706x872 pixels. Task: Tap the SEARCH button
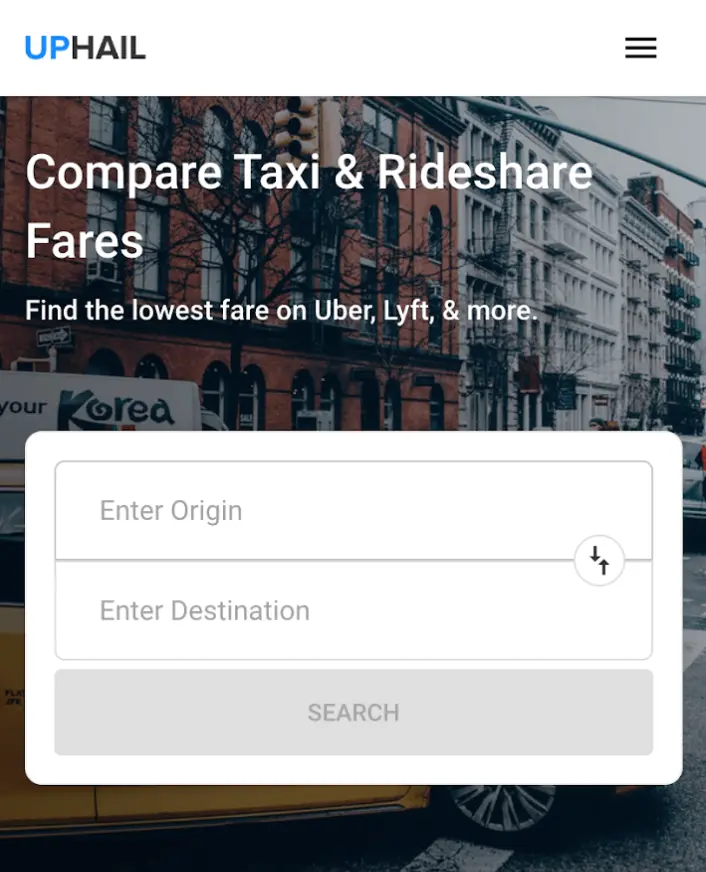point(353,712)
